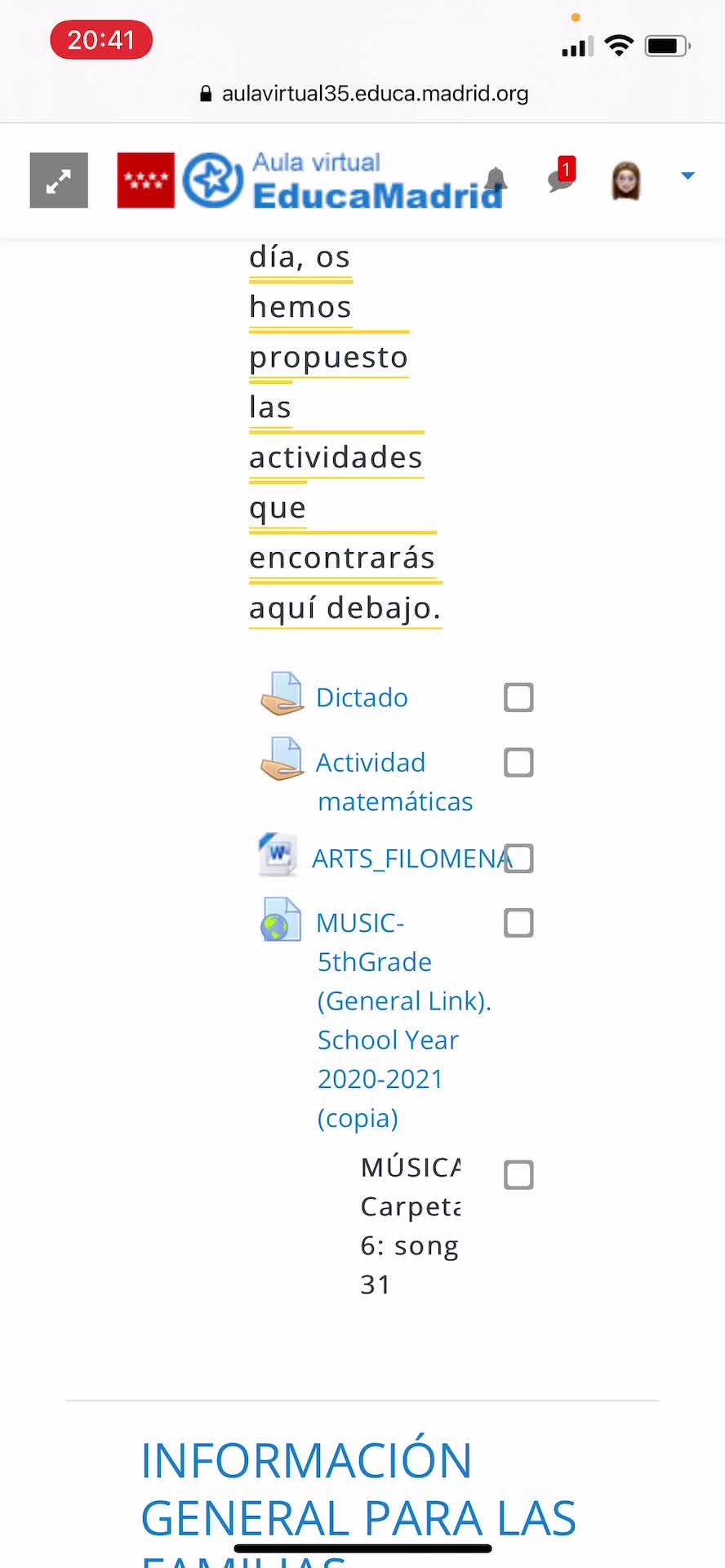Toggle the full-screen expand icon
Viewport: 725px width, 1568px height.
59,180
